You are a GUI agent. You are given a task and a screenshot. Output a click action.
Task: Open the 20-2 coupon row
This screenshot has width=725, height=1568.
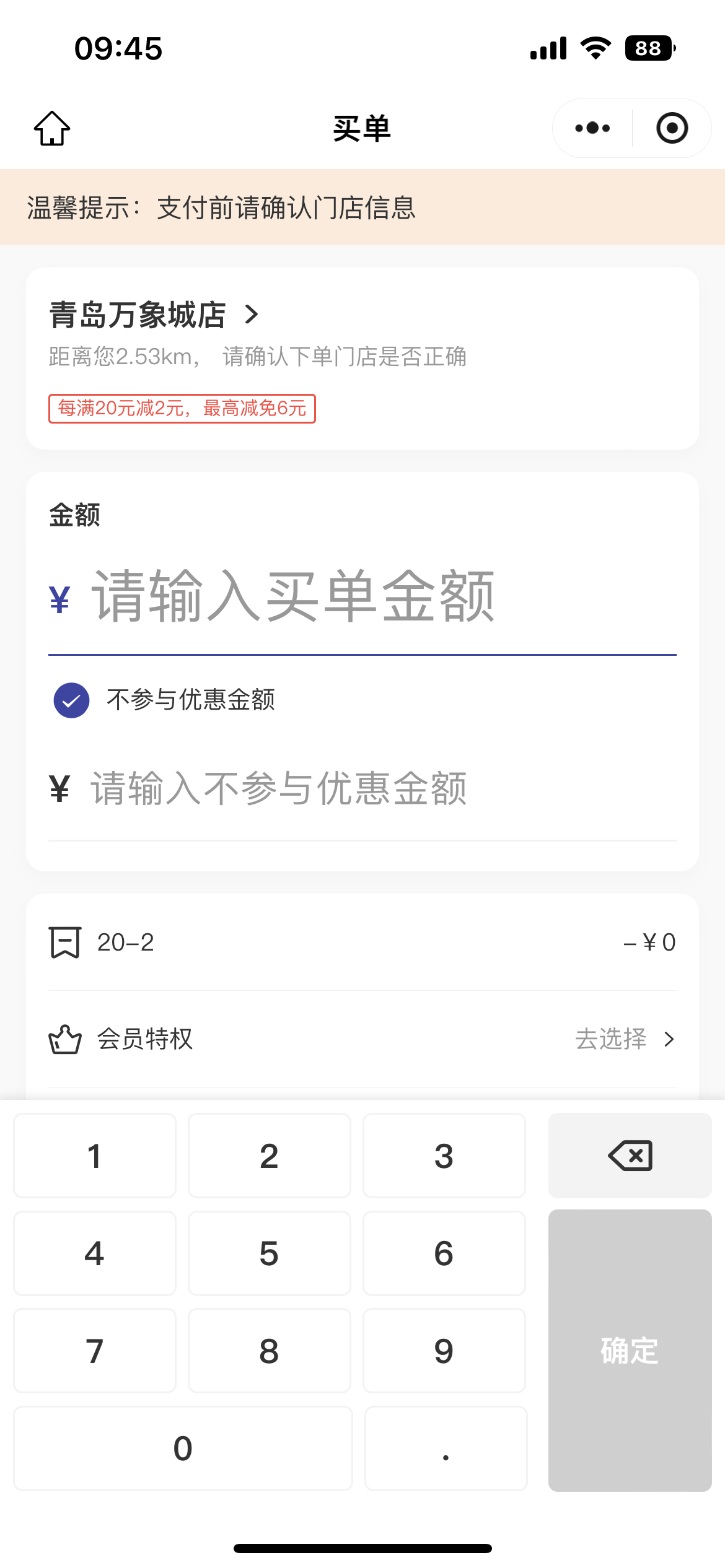(362, 942)
